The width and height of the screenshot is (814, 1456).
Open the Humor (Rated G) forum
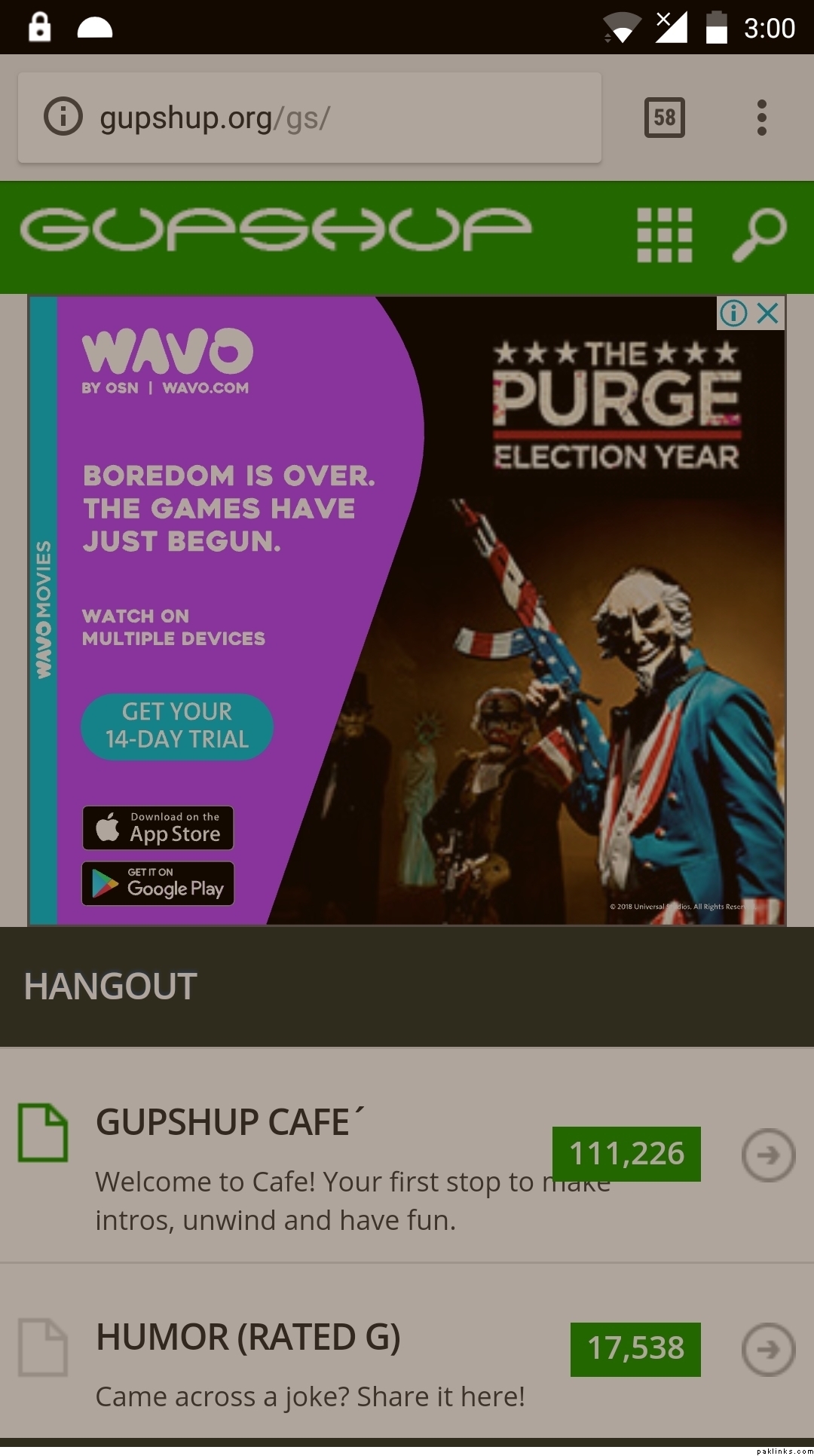click(248, 1338)
